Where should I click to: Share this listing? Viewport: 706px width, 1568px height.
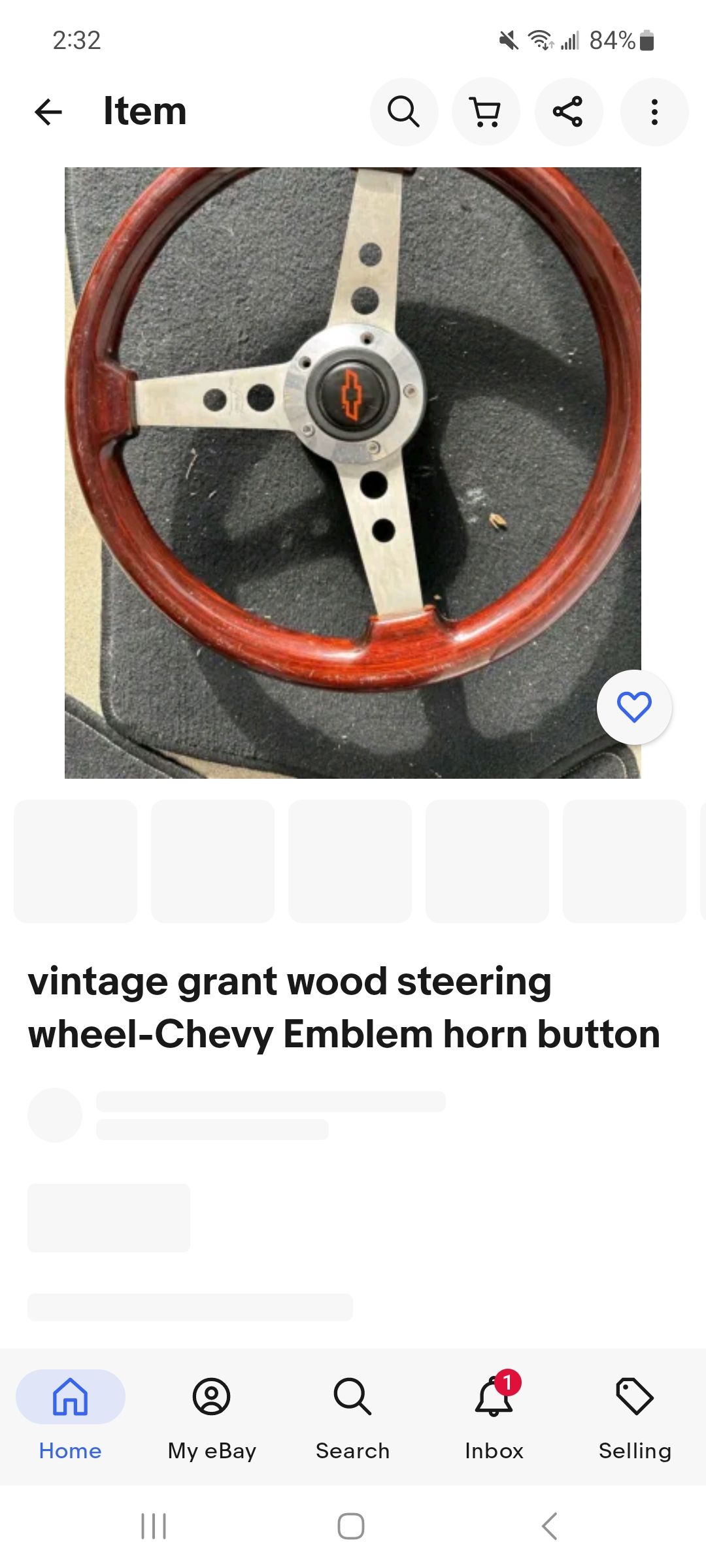pyautogui.click(x=568, y=112)
